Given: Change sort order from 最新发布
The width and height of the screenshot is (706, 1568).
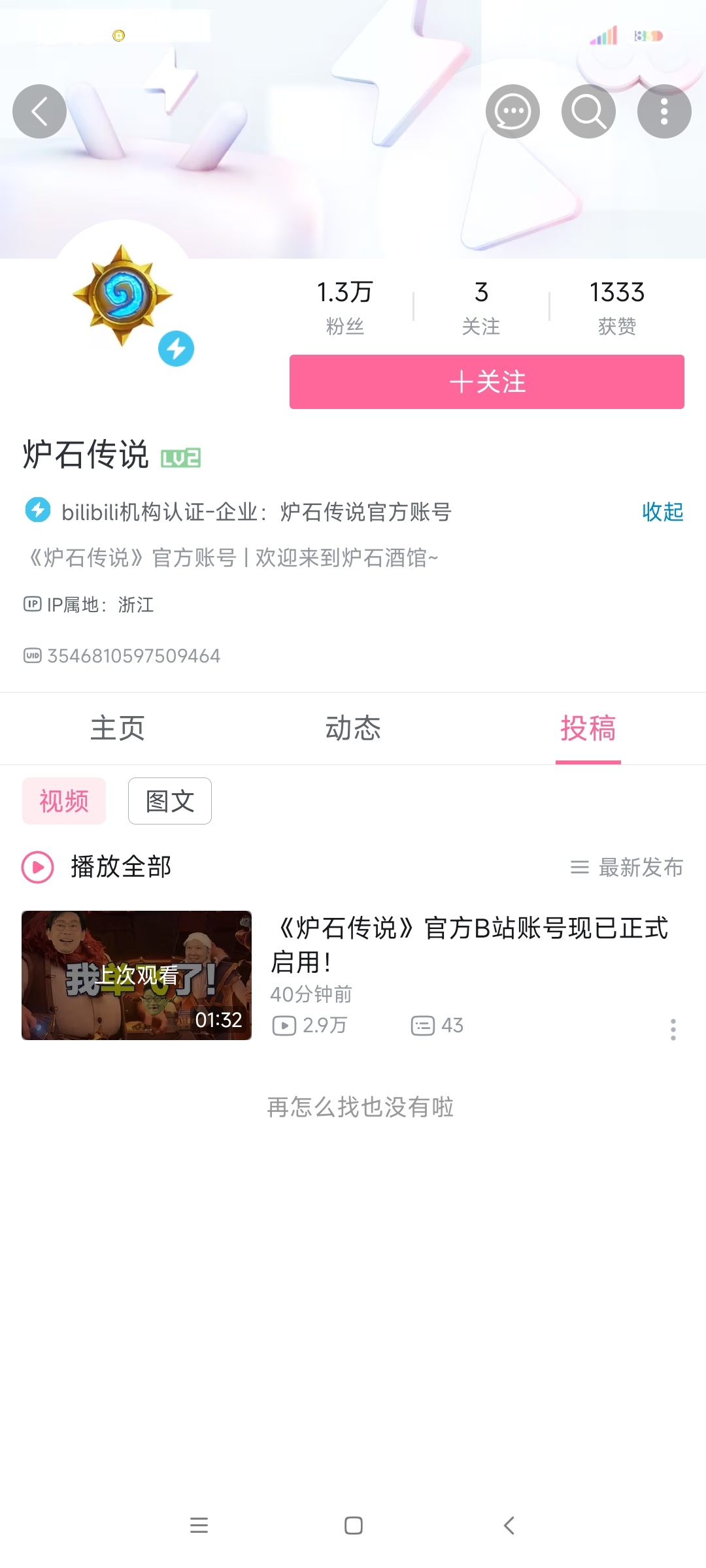Looking at the screenshot, I should pyautogui.click(x=627, y=867).
